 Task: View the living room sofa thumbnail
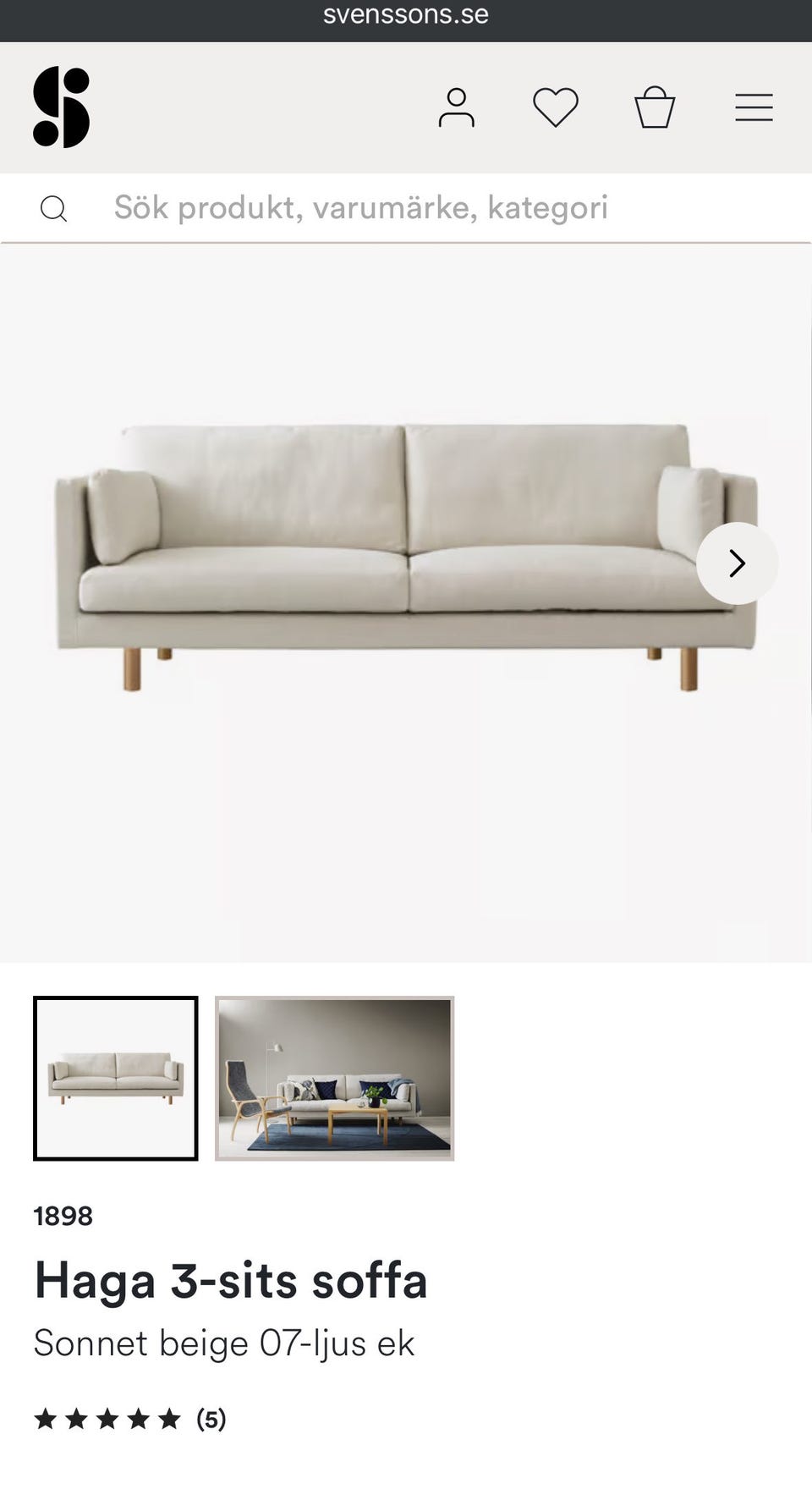tap(335, 1078)
